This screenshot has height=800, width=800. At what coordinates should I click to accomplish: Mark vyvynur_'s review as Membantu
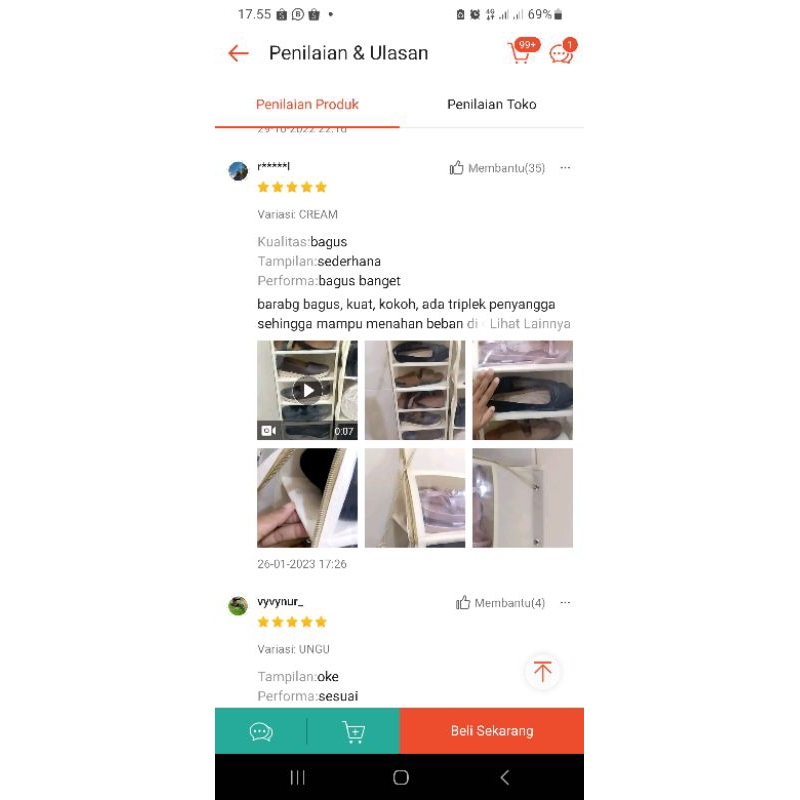500,603
